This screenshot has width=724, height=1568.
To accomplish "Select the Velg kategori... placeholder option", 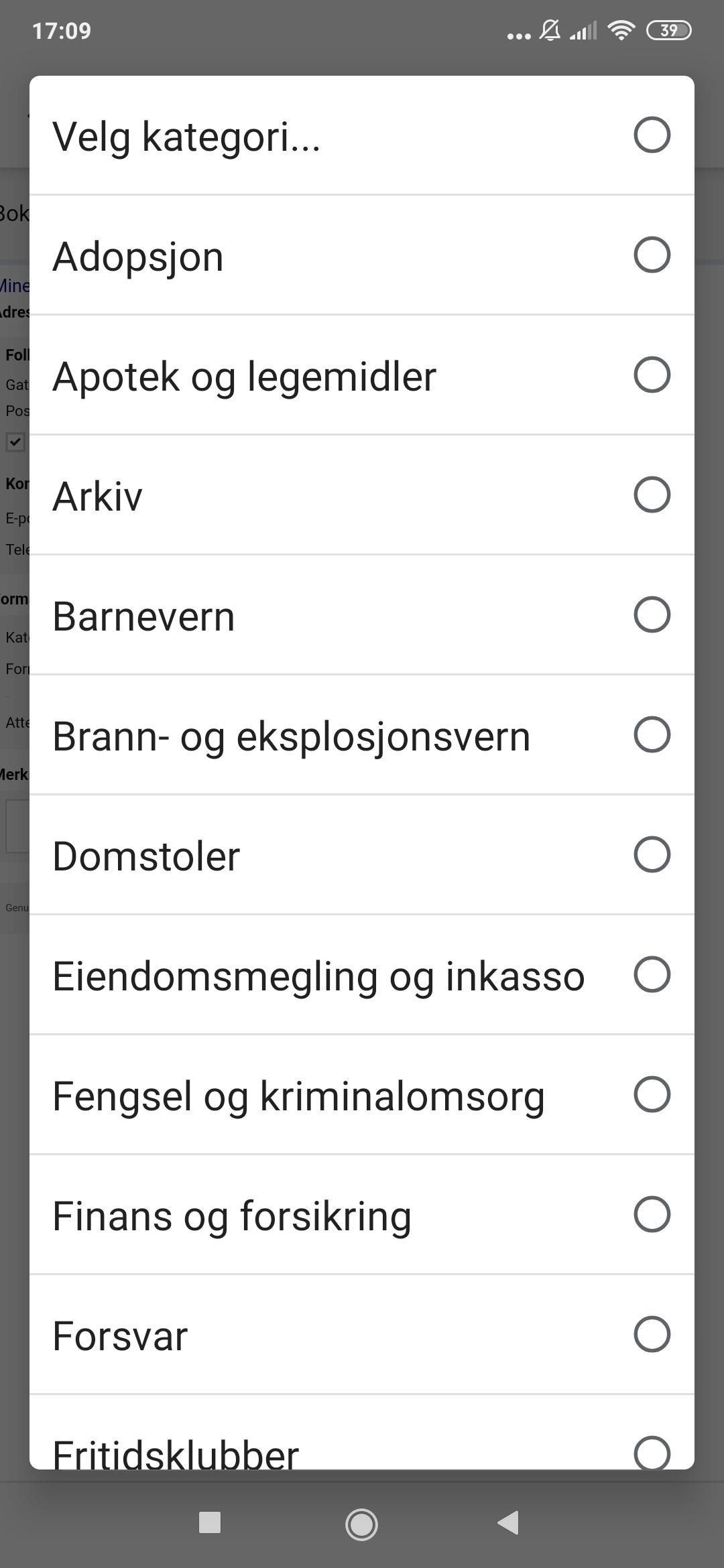I will click(362, 135).
